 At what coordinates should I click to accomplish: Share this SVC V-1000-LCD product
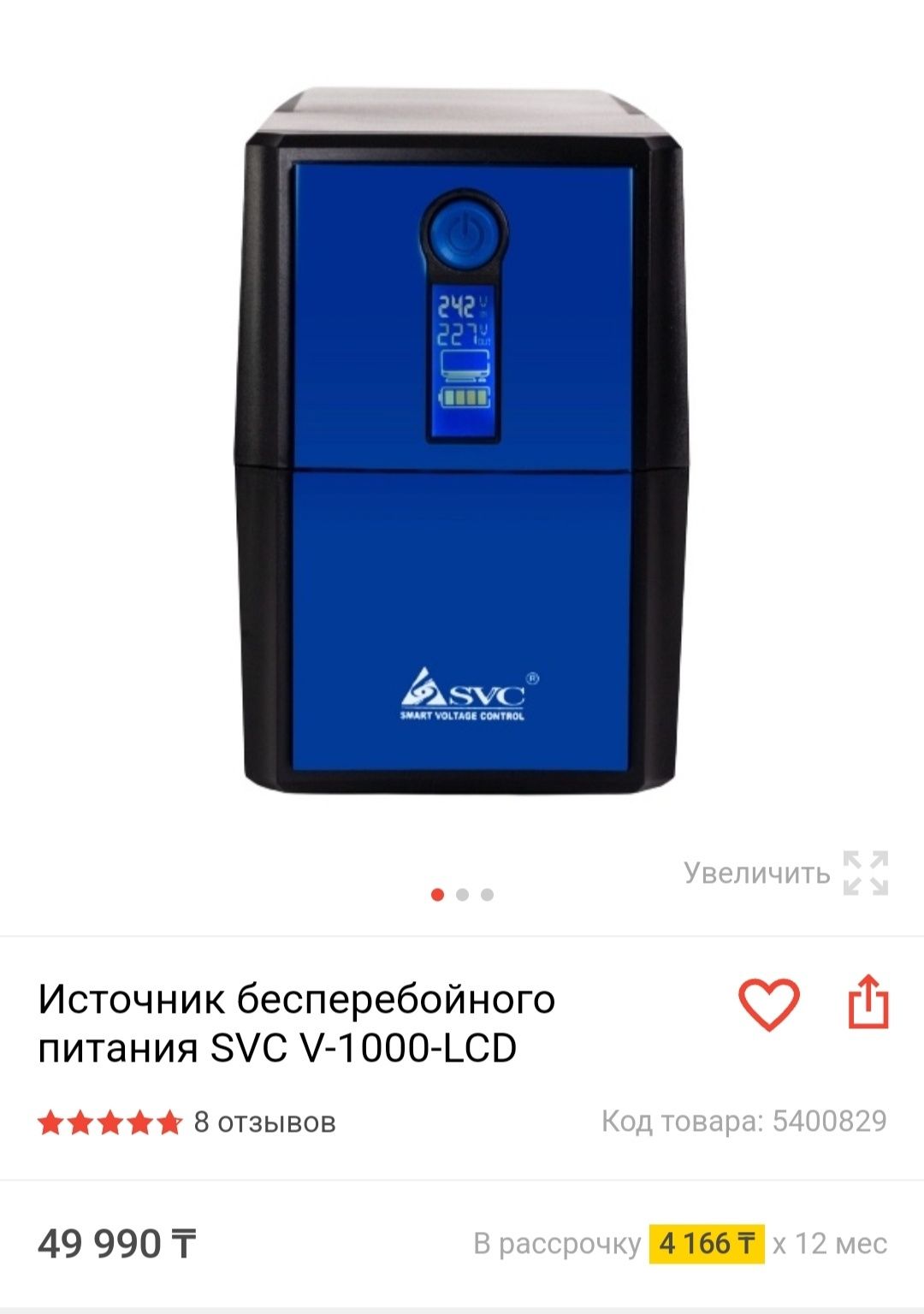coord(868,1002)
